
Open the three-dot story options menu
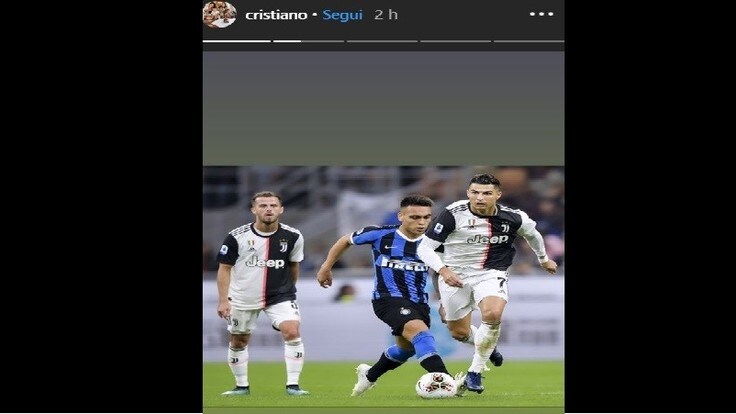point(541,14)
